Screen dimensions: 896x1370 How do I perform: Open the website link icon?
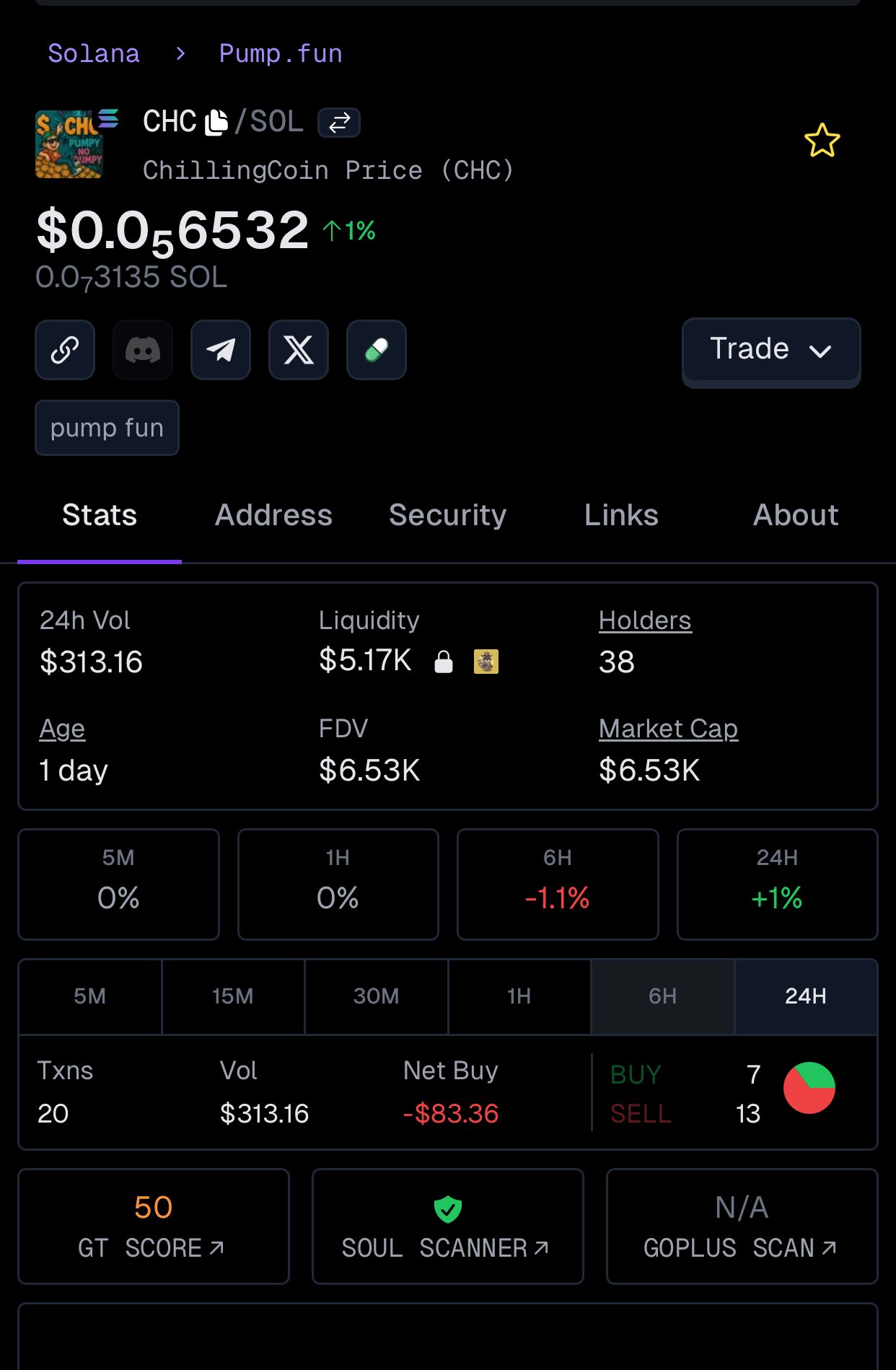point(65,350)
